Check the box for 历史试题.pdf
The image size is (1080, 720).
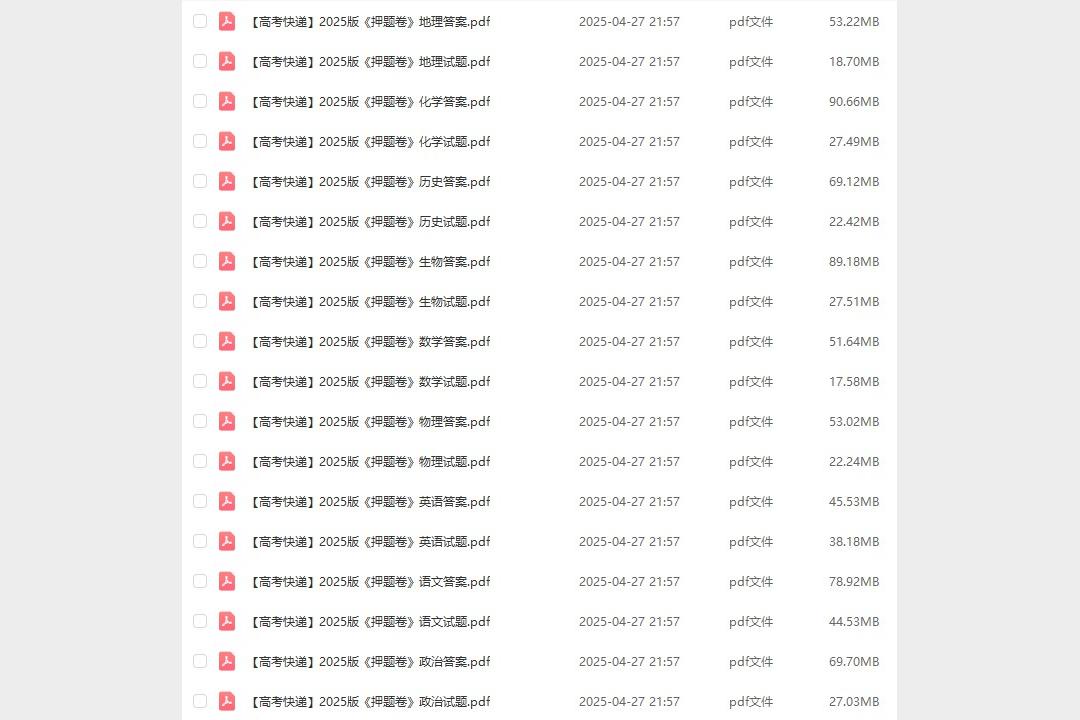[x=200, y=221]
